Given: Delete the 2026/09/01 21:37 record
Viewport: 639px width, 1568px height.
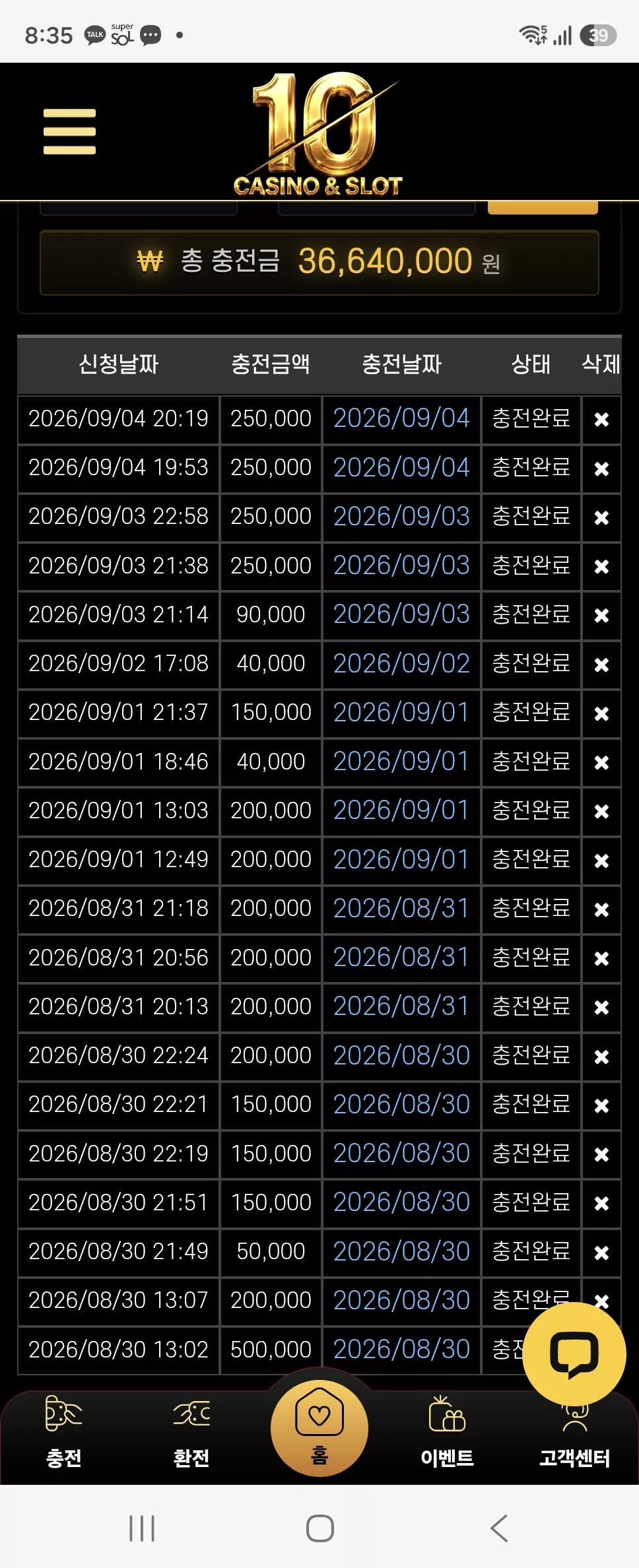Looking at the screenshot, I should click(601, 714).
